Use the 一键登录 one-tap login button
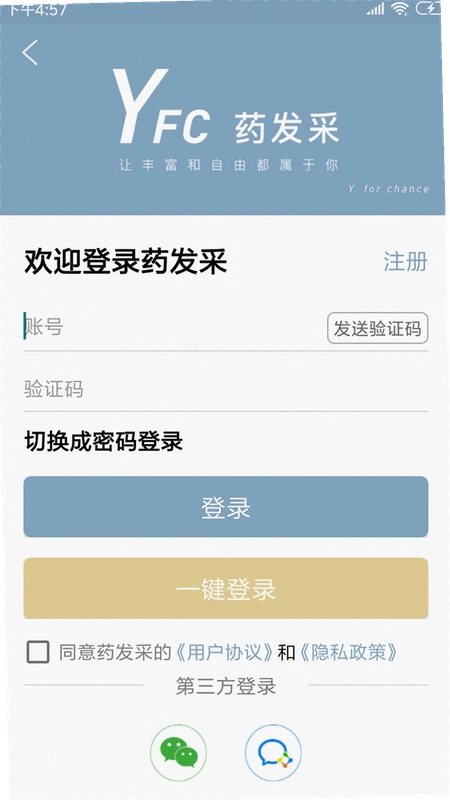The image size is (450, 800). point(226,588)
